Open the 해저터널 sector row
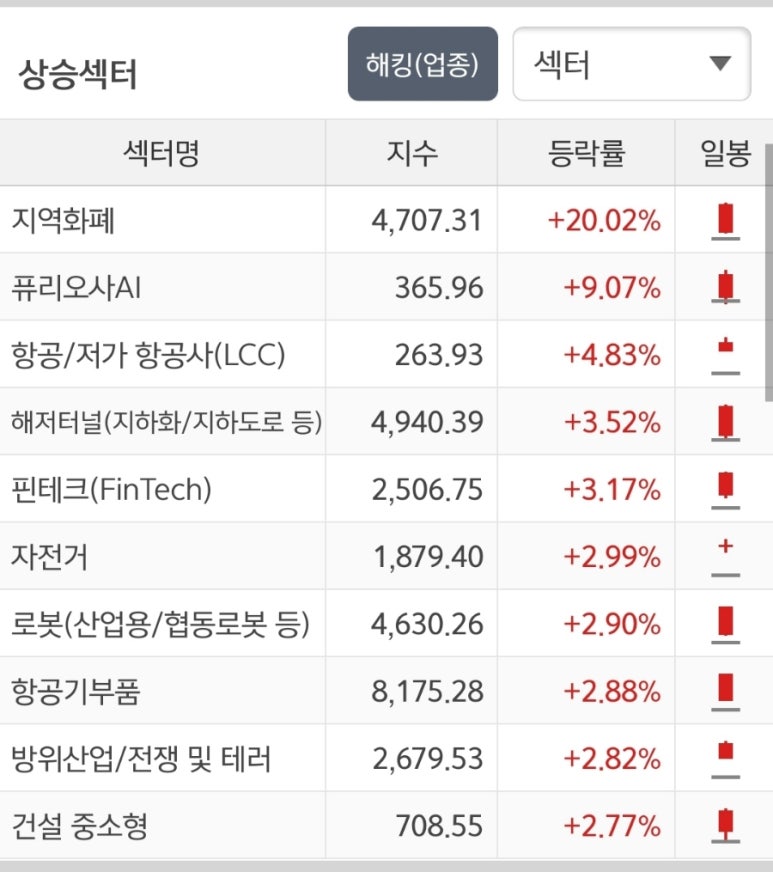Viewport: 773px width, 872px height. 166,422
